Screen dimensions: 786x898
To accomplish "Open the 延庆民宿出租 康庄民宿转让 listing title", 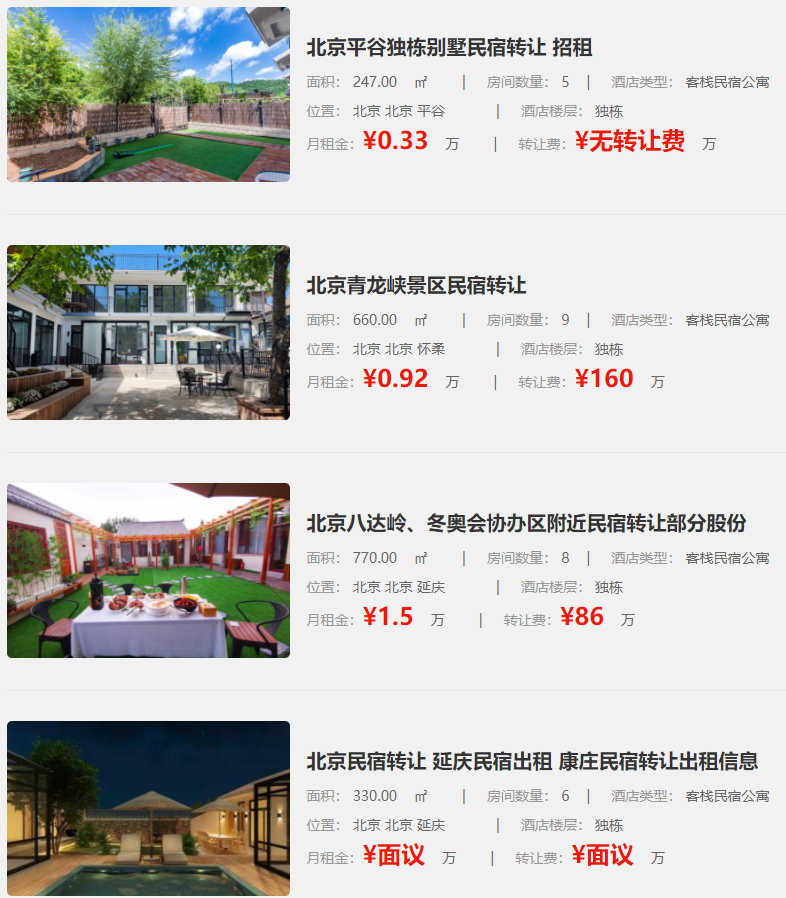I will tap(532, 761).
